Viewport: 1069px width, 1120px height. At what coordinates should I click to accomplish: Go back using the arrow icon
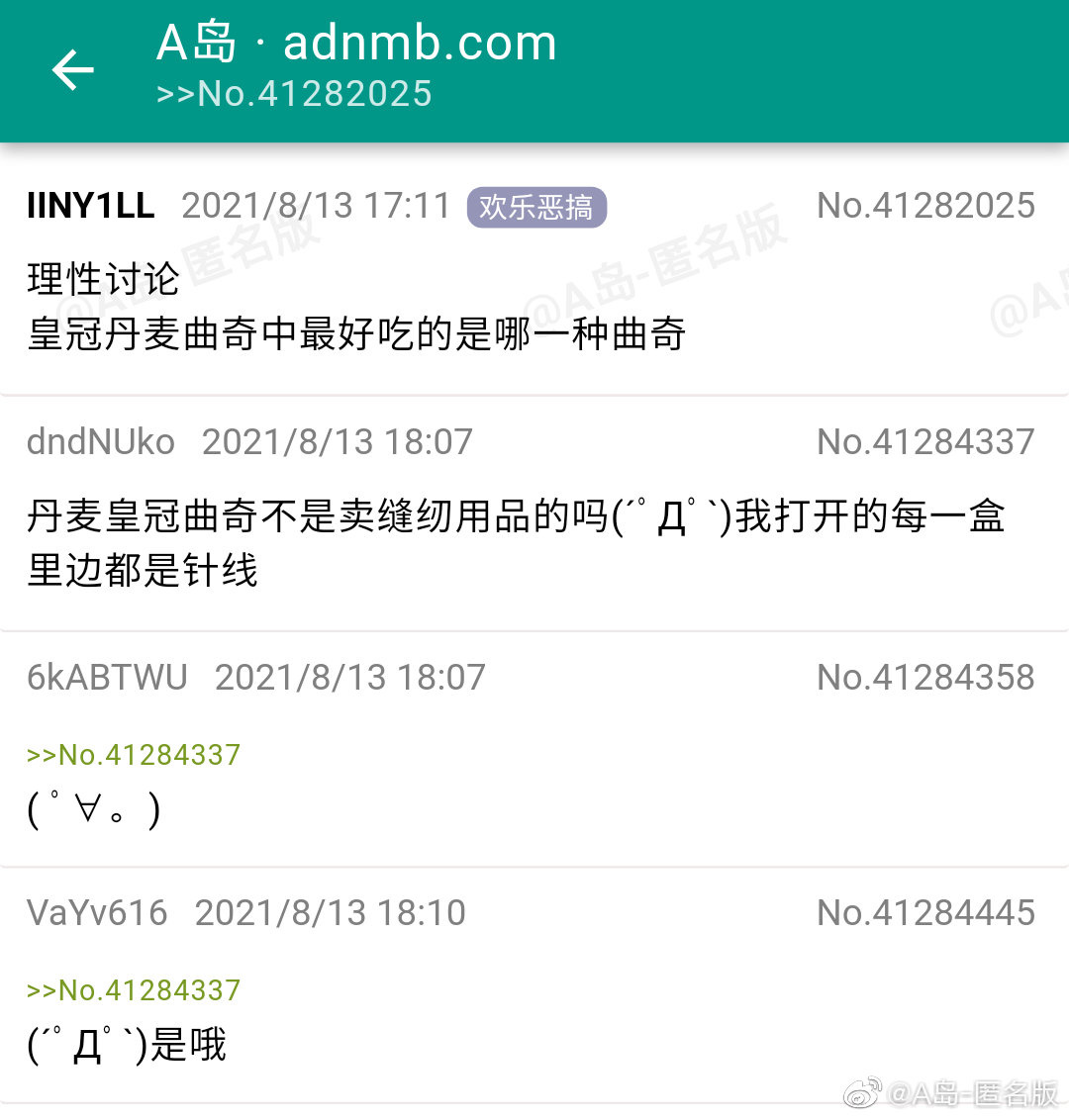coord(72,70)
